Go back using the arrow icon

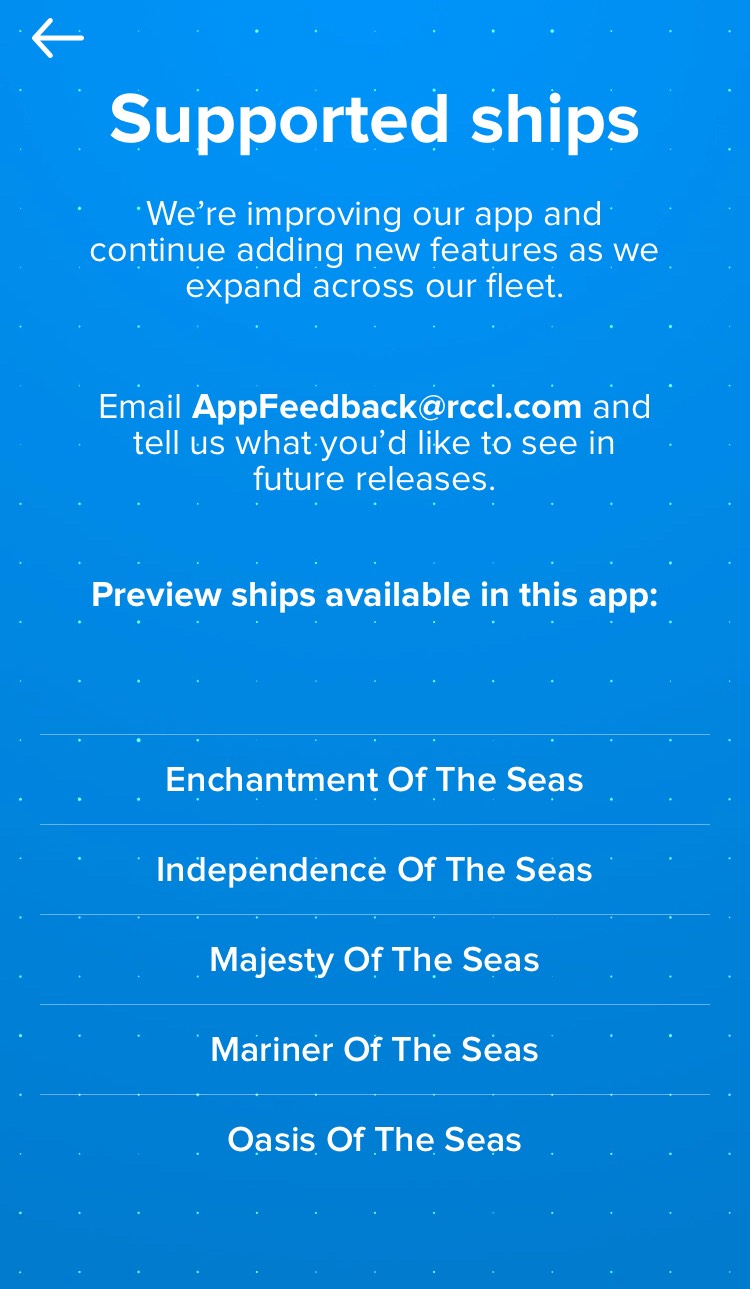pos(57,38)
